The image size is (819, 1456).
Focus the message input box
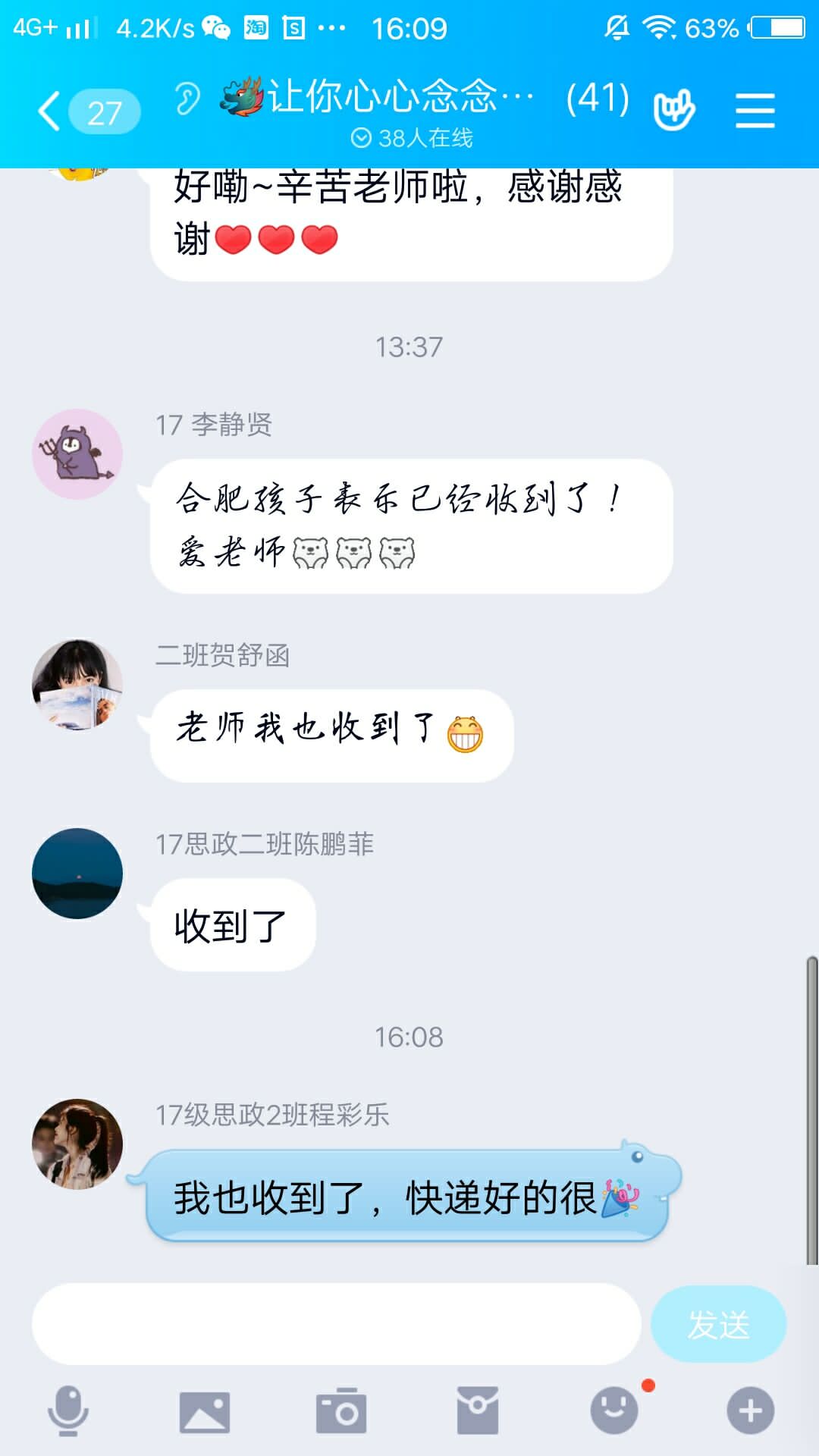[x=336, y=1324]
